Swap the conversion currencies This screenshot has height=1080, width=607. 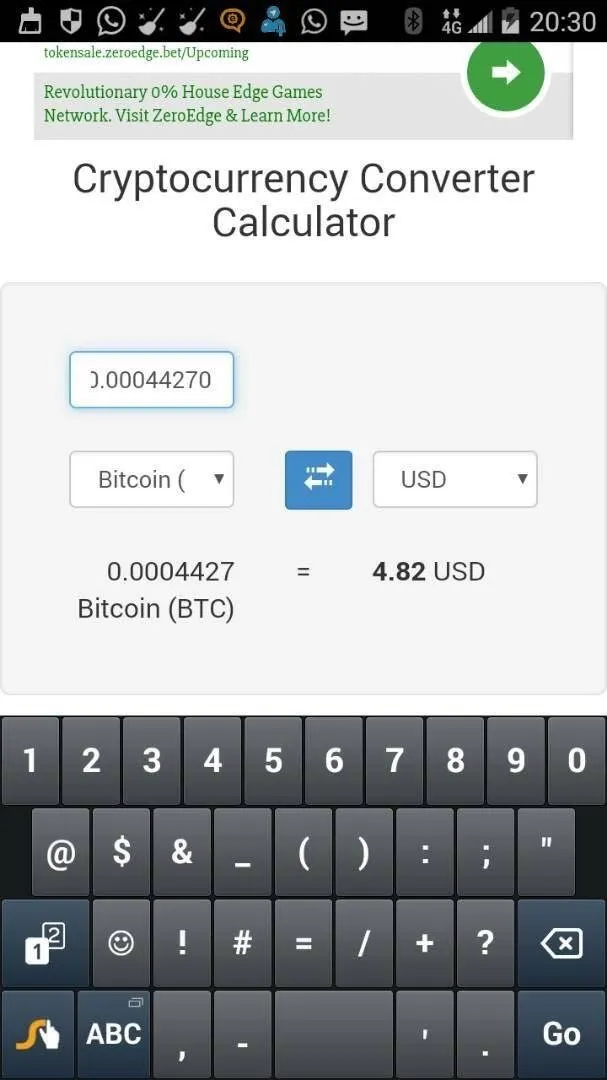(318, 480)
